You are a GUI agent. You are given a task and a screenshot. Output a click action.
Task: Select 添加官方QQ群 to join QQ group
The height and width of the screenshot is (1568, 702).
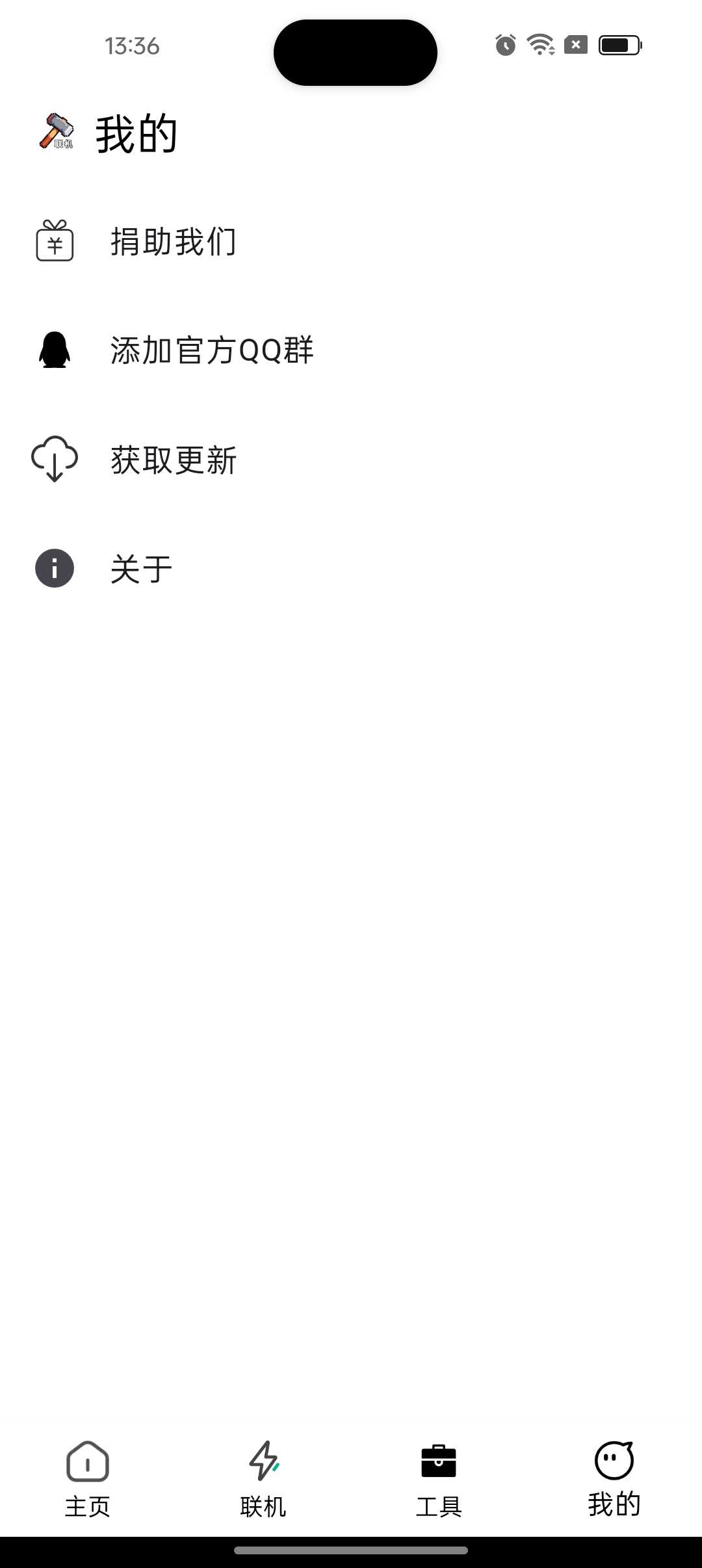click(212, 350)
